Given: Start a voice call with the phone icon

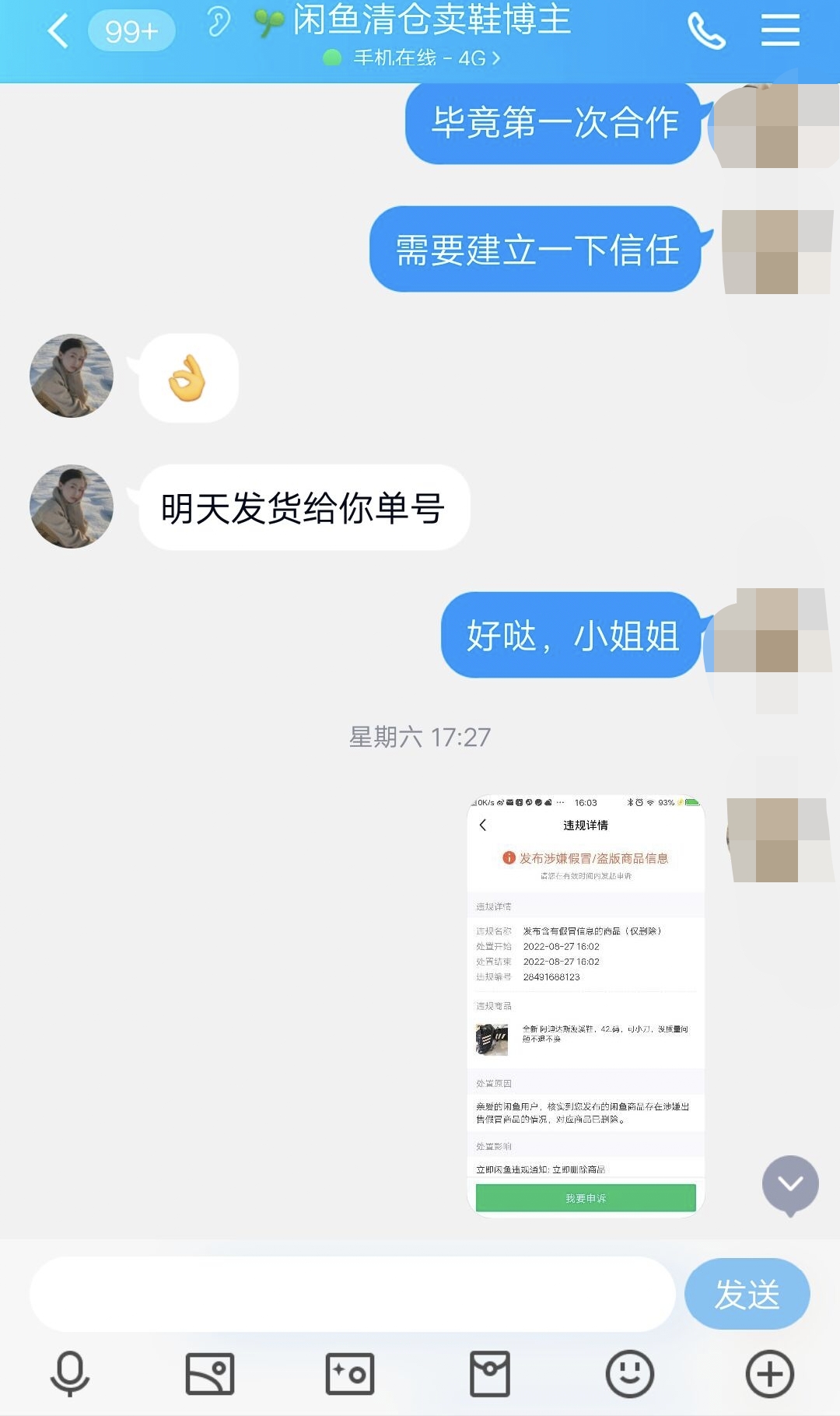Looking at the screenshot, I should click(x=706, y=31).
